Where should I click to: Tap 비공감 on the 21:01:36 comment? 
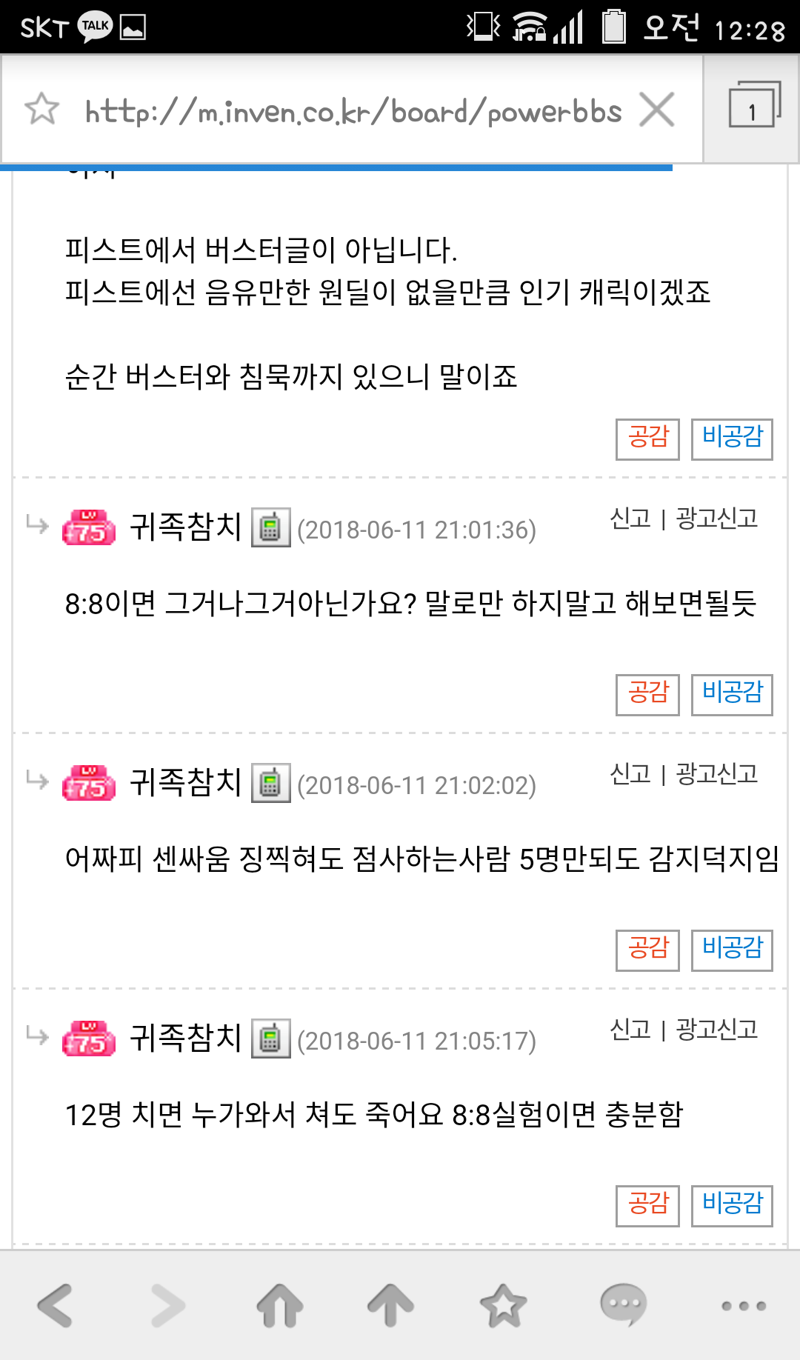[x=732, y=694]
